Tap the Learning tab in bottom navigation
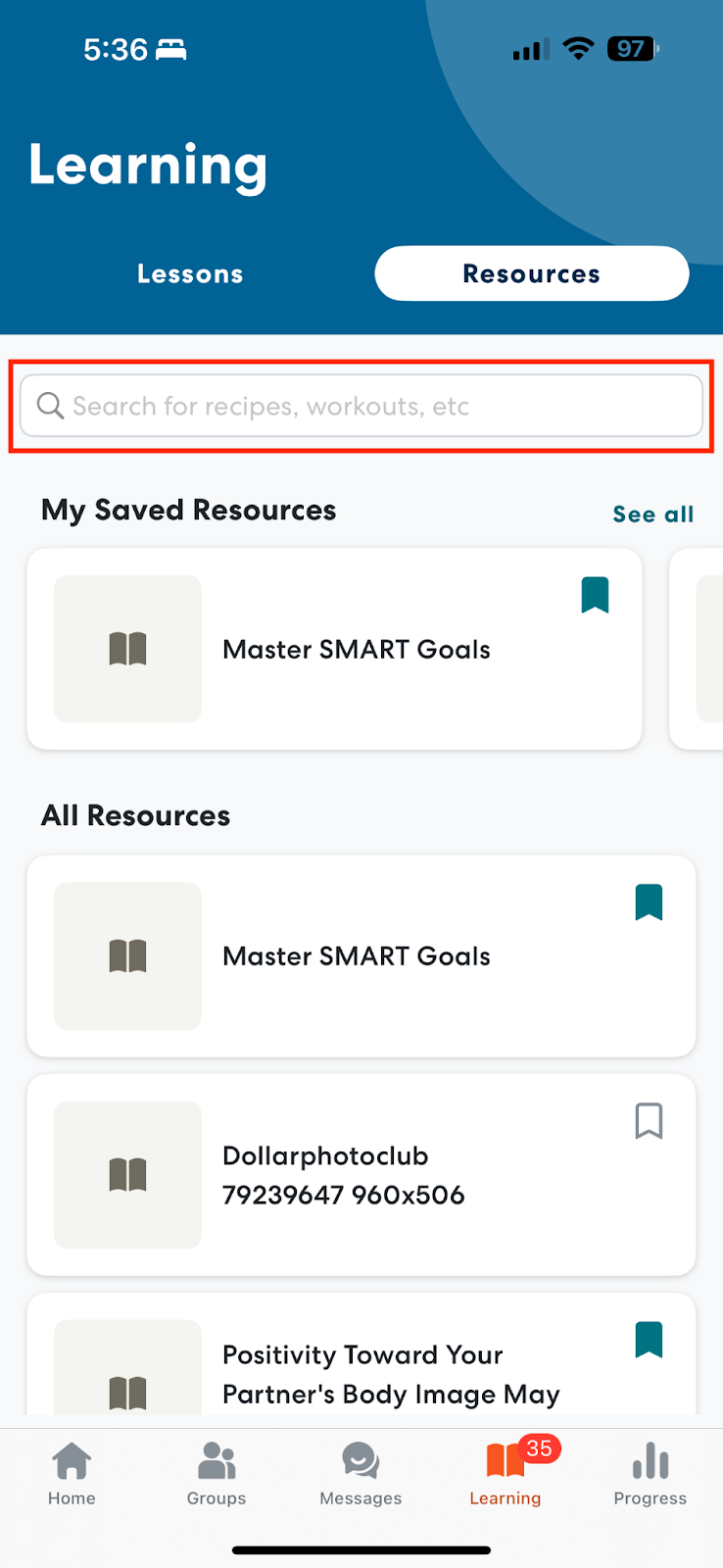Viewport: 723px width, 1568px height. [x=506, y=1474]
